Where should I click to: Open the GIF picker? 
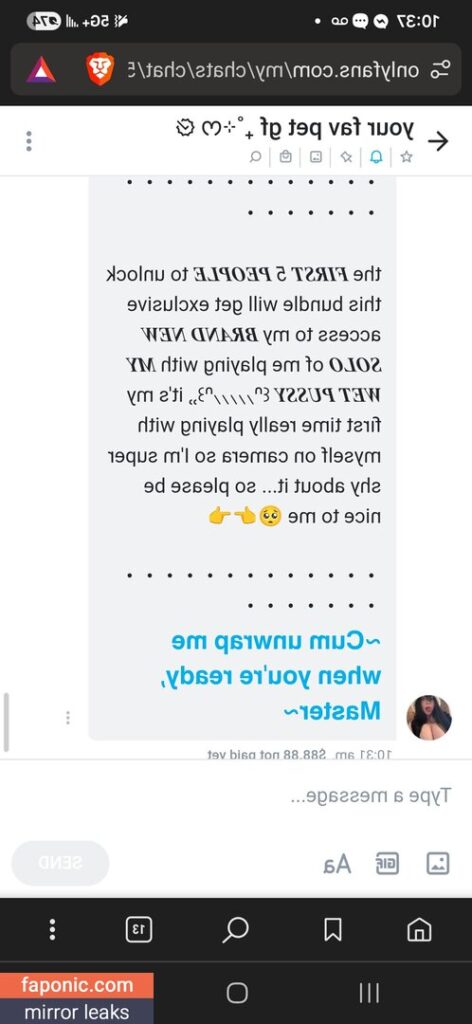point(387,863)
